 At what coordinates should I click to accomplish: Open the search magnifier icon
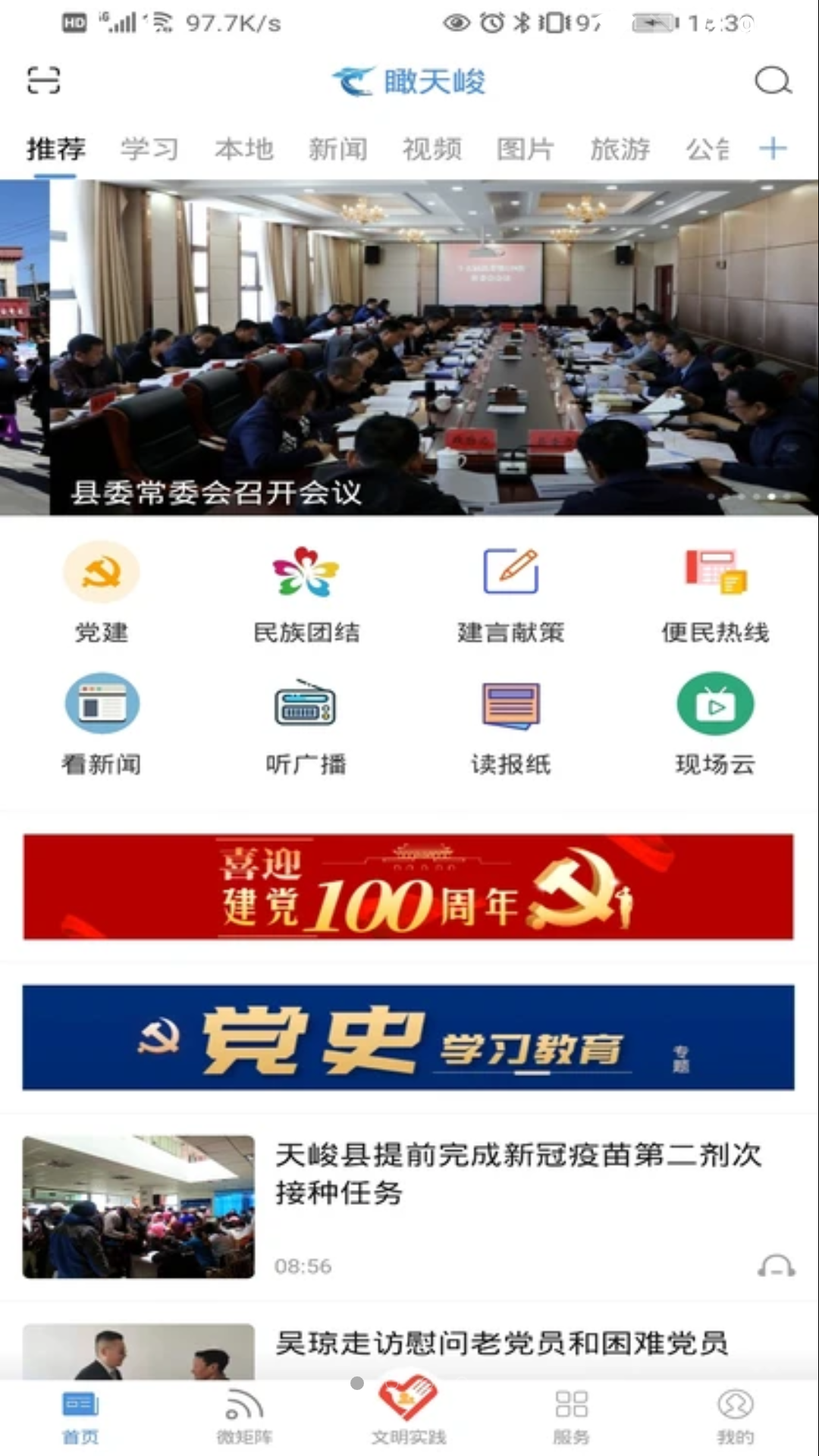tap(773, 80)
